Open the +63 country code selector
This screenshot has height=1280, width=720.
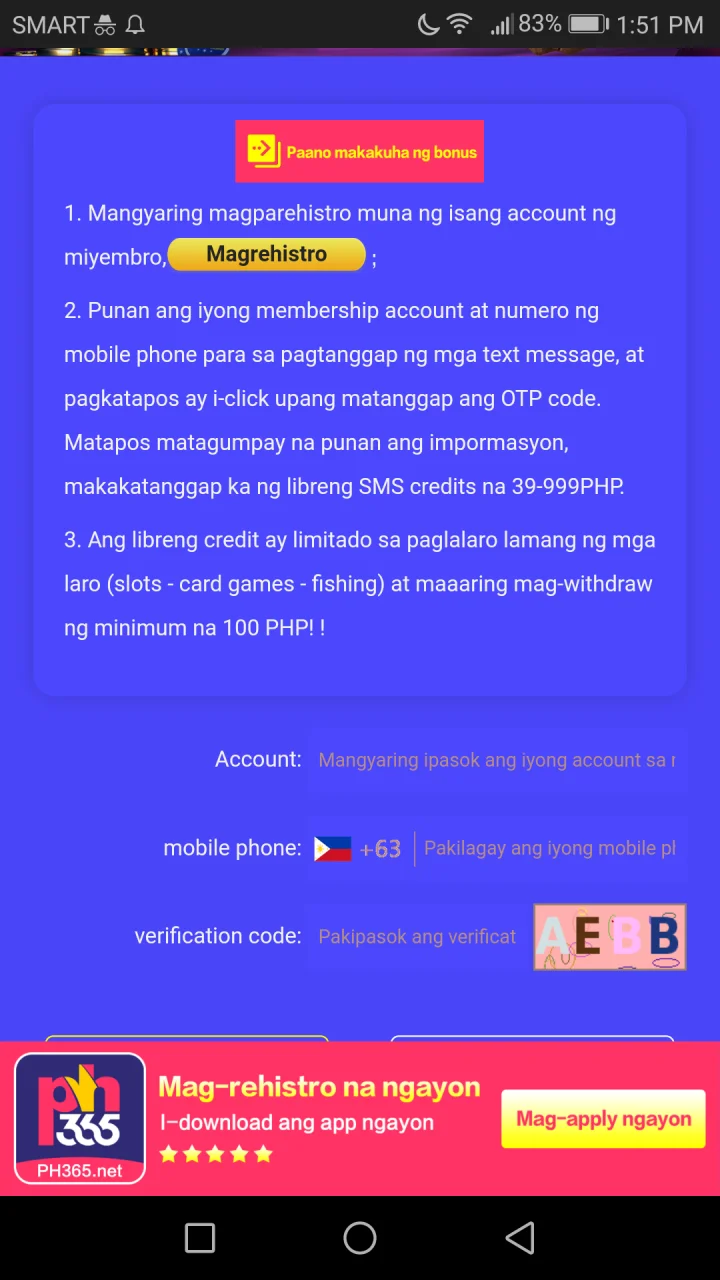(x=358, y=849)
